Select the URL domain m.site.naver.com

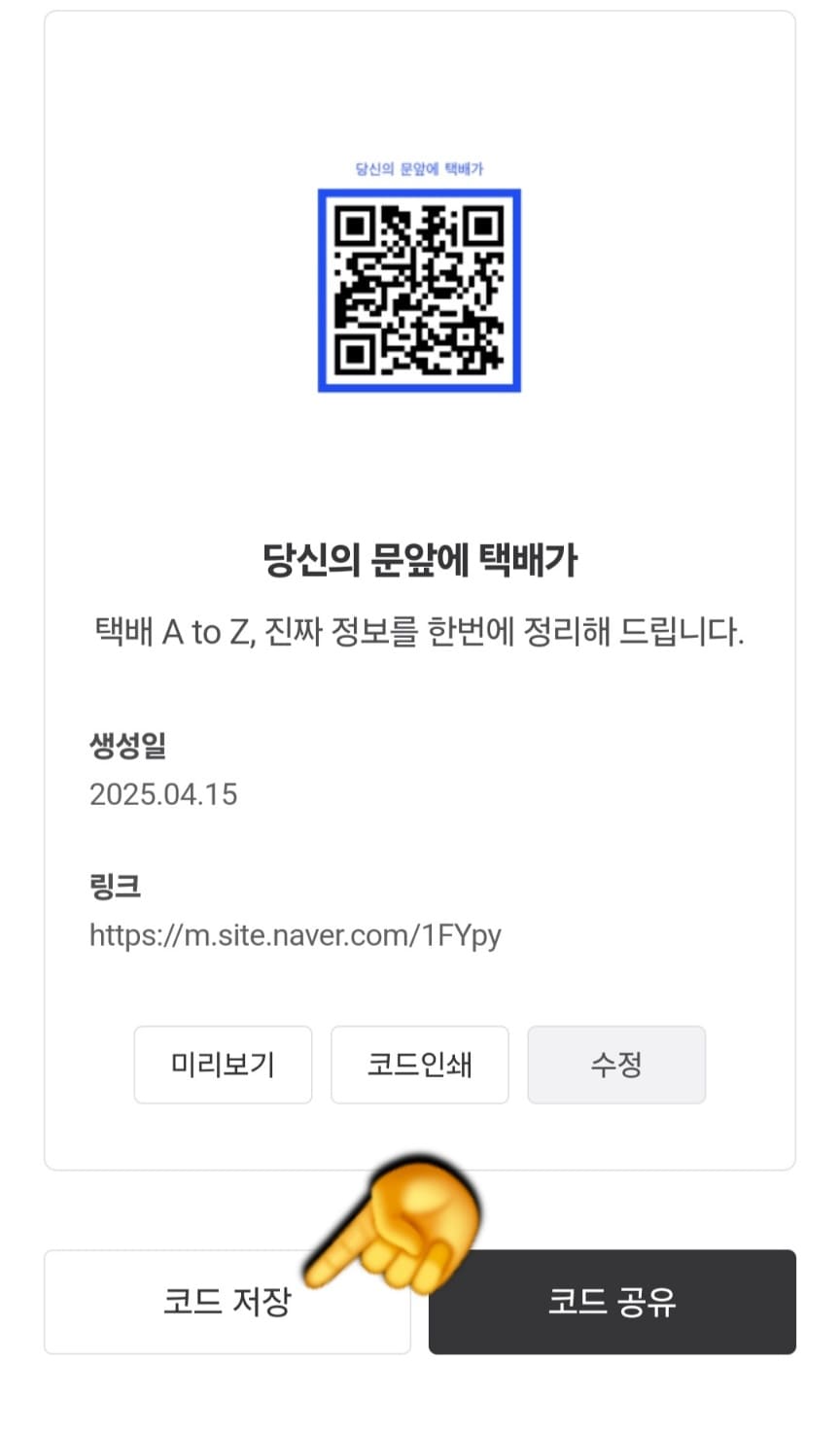pyautogui.click(x=306, y=935)
